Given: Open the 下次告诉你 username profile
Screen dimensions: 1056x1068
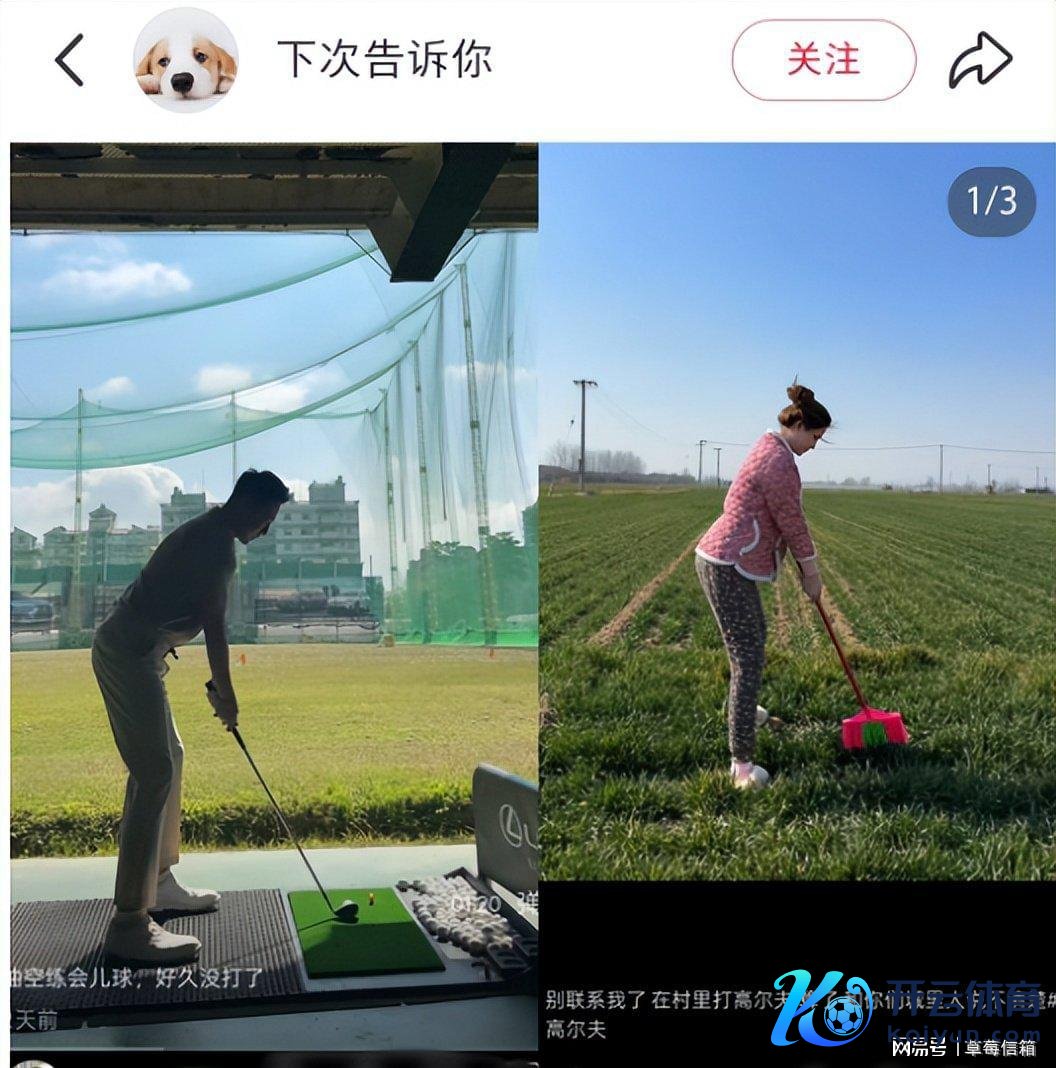Looking at the screenshot, I should pos(384,60).
